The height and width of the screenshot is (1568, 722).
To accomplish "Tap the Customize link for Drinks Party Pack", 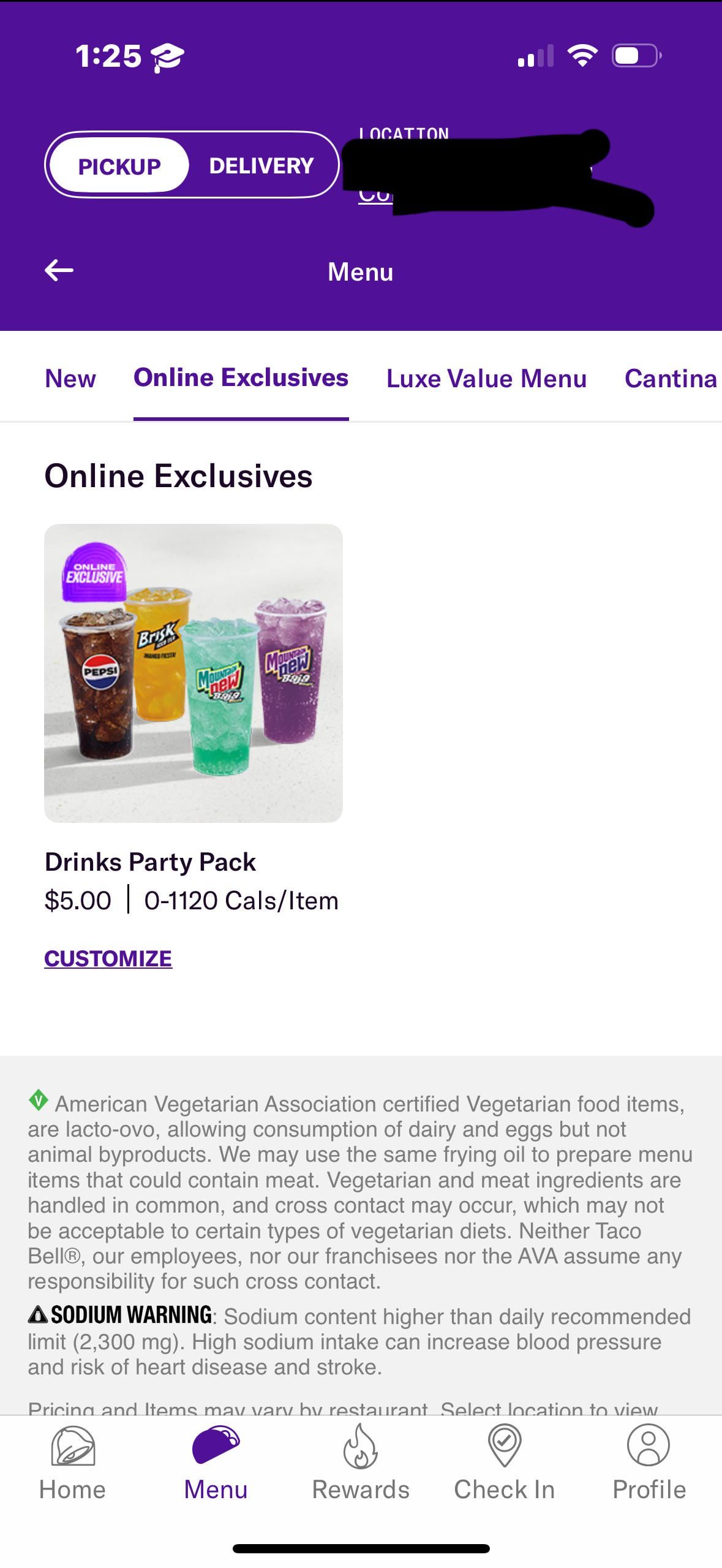I will coord(108,958).
